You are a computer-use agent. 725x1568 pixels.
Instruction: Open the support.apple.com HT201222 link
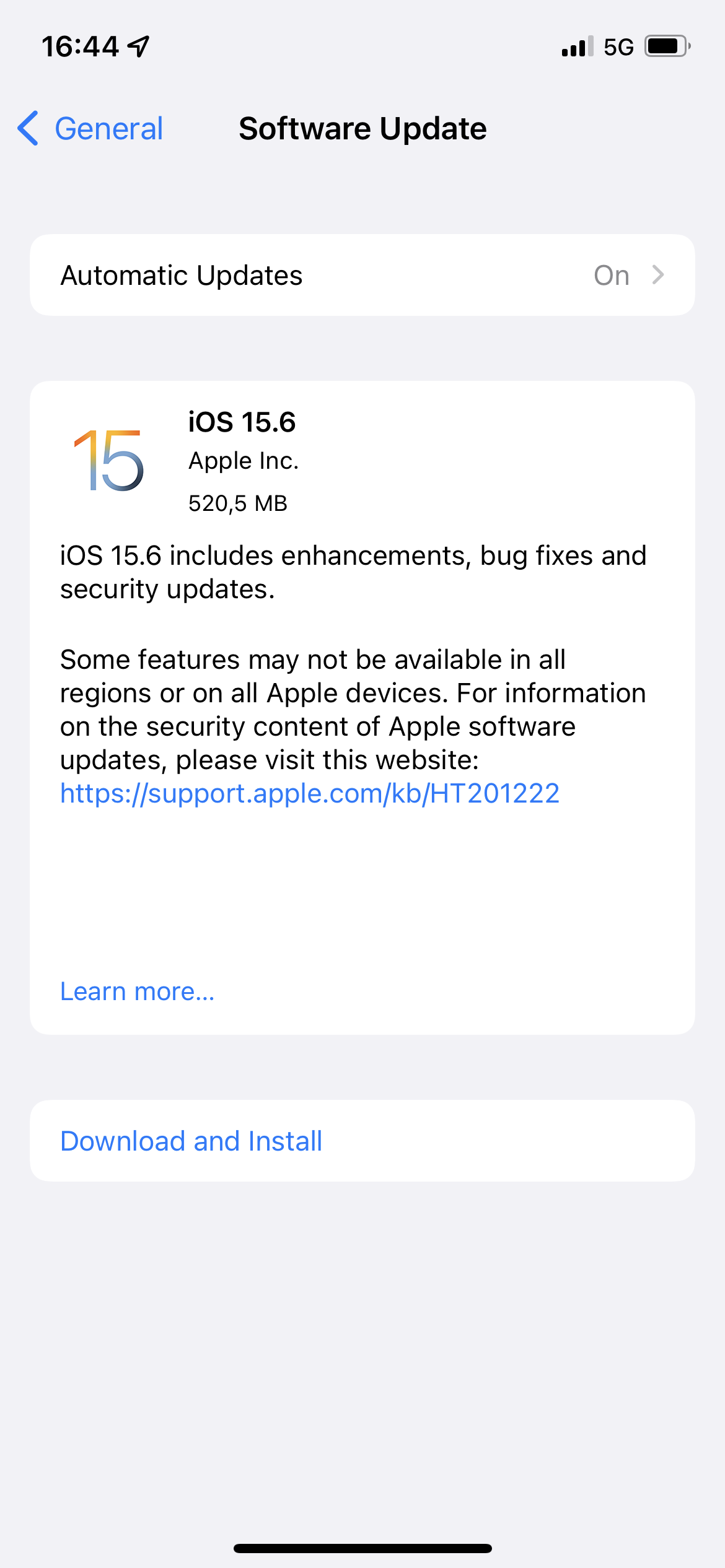click(310, 793)
